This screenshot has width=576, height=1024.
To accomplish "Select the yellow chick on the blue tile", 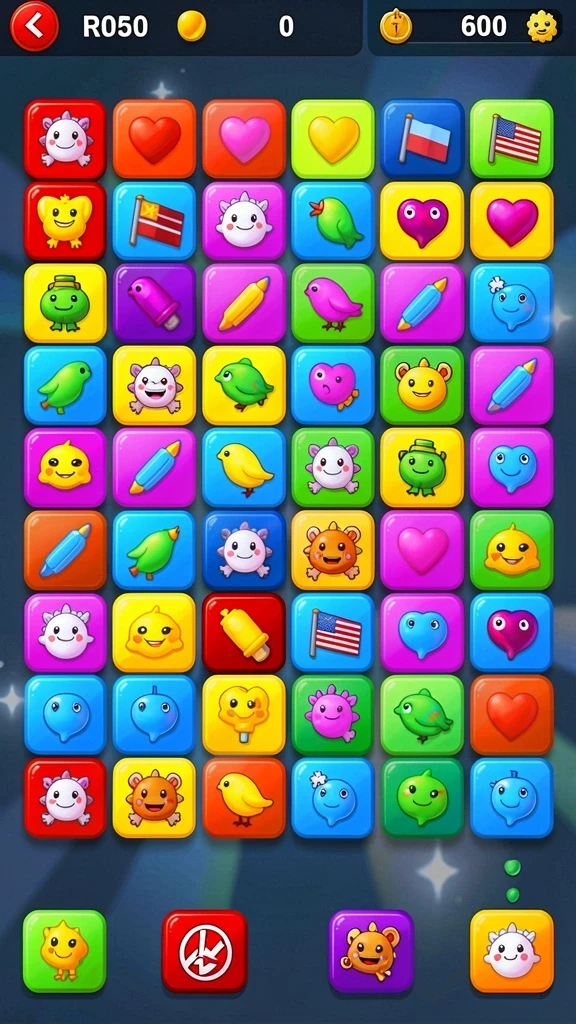I will click(x=244, y=468).
